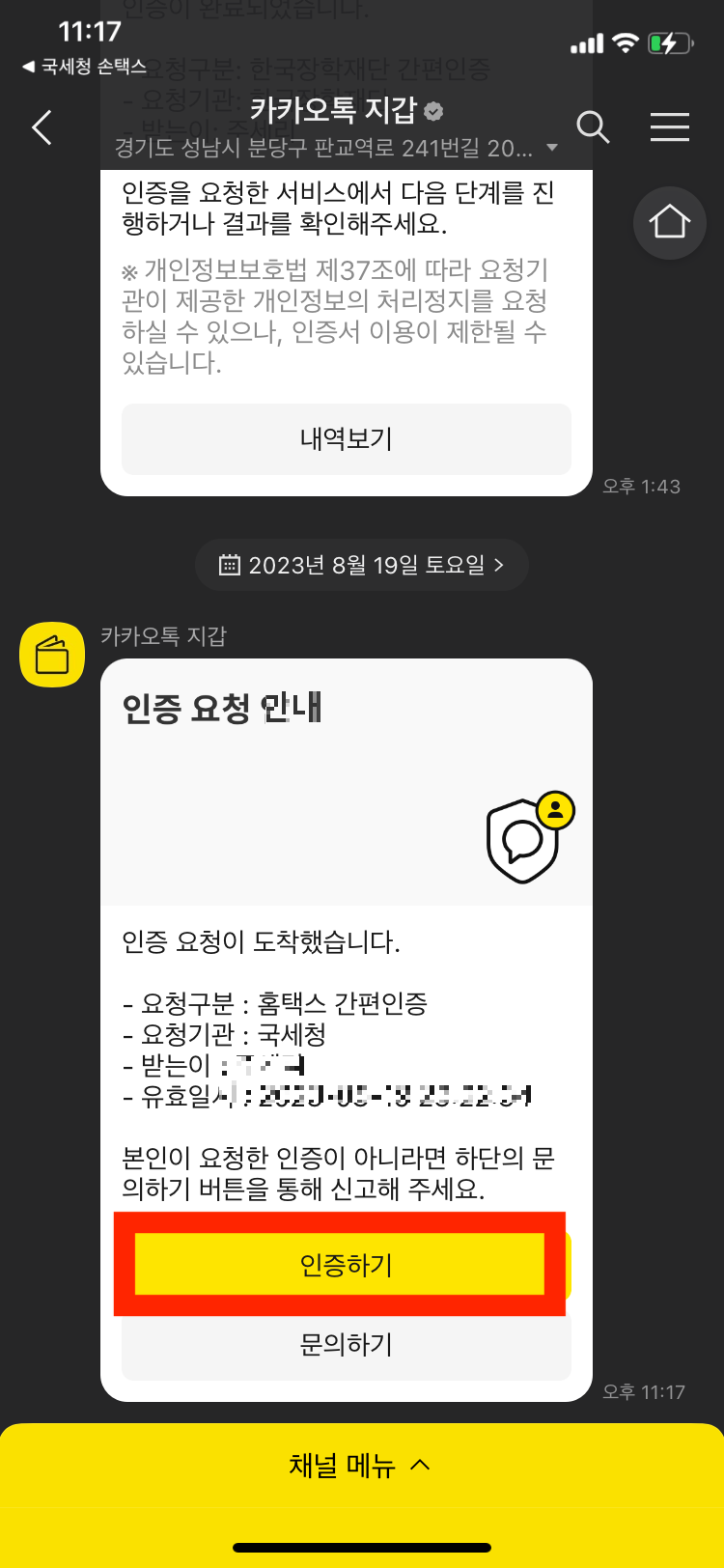Tap 문의하기 to report the request
The height and width of the screenshot is (1568, 724).
click(345, 1346)
